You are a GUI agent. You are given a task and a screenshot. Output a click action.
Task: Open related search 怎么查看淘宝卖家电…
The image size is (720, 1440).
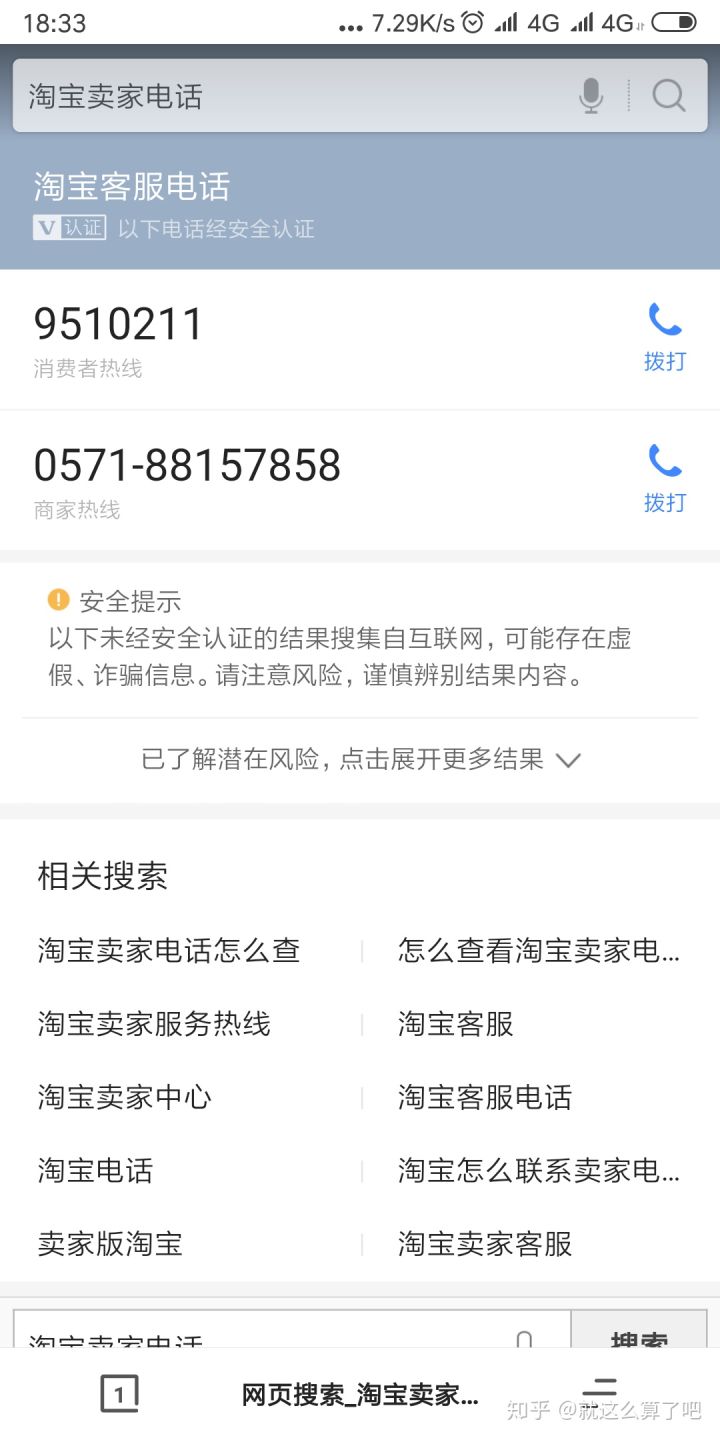(538, 950)
